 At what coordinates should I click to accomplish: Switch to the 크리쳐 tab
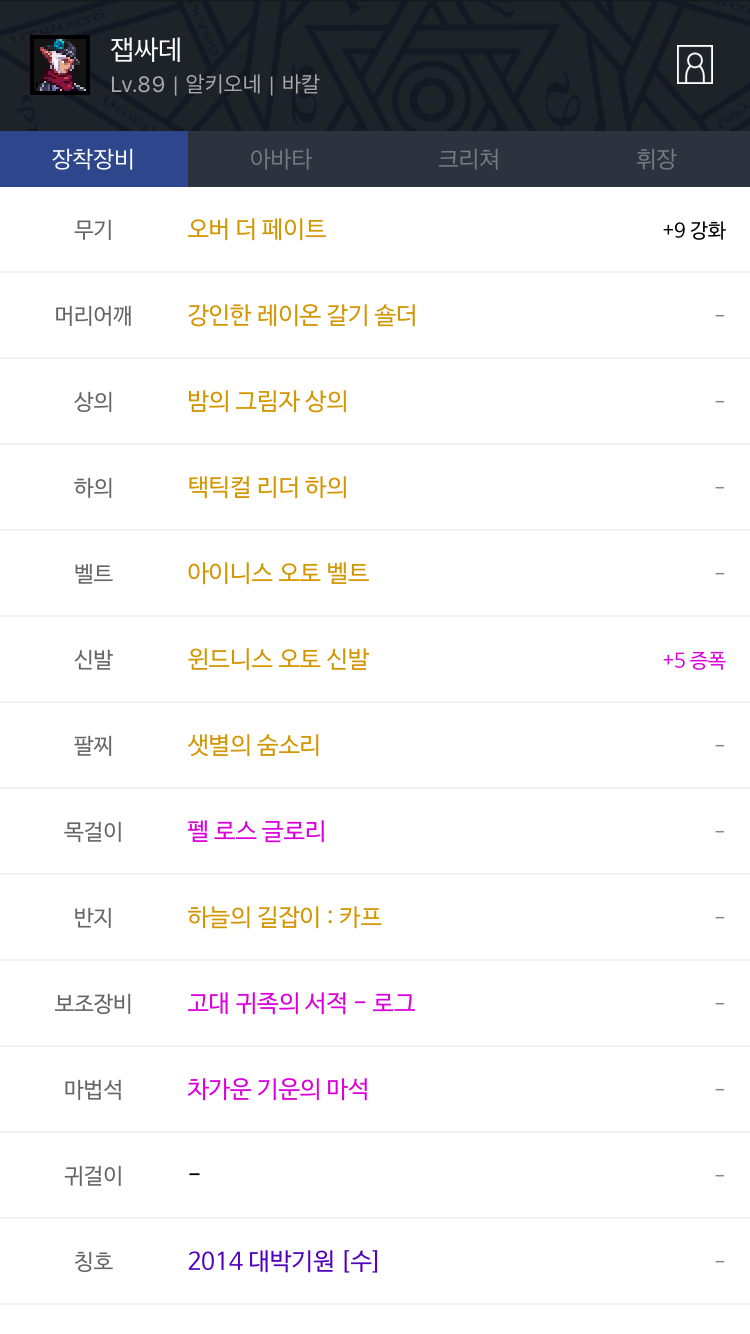[x=469, y=159]
